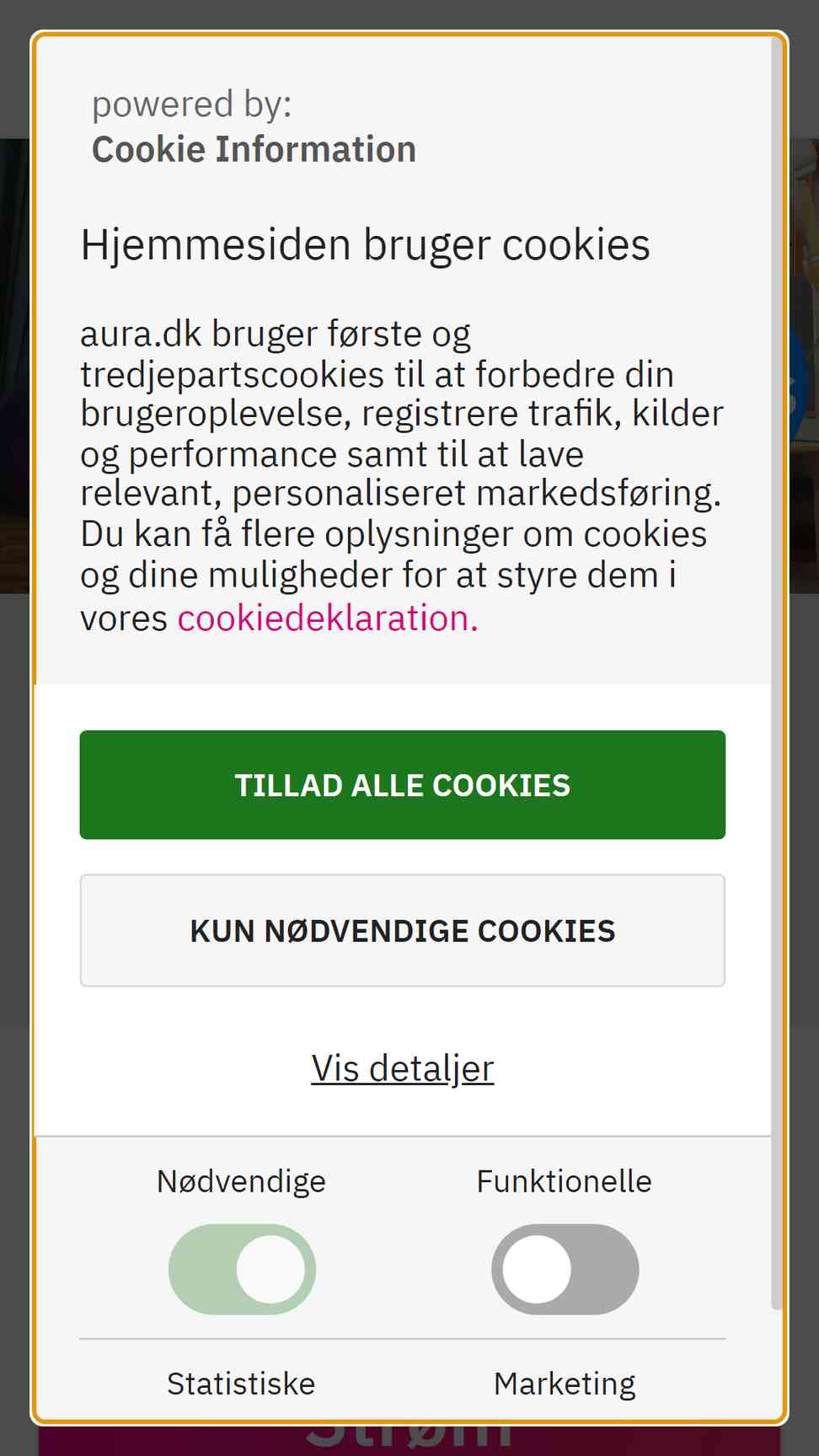Image resolution: width=819 pixels, height=1456 pixels.
Task: Open the Vis detaljer link
Action: [x=403, y=1068]
